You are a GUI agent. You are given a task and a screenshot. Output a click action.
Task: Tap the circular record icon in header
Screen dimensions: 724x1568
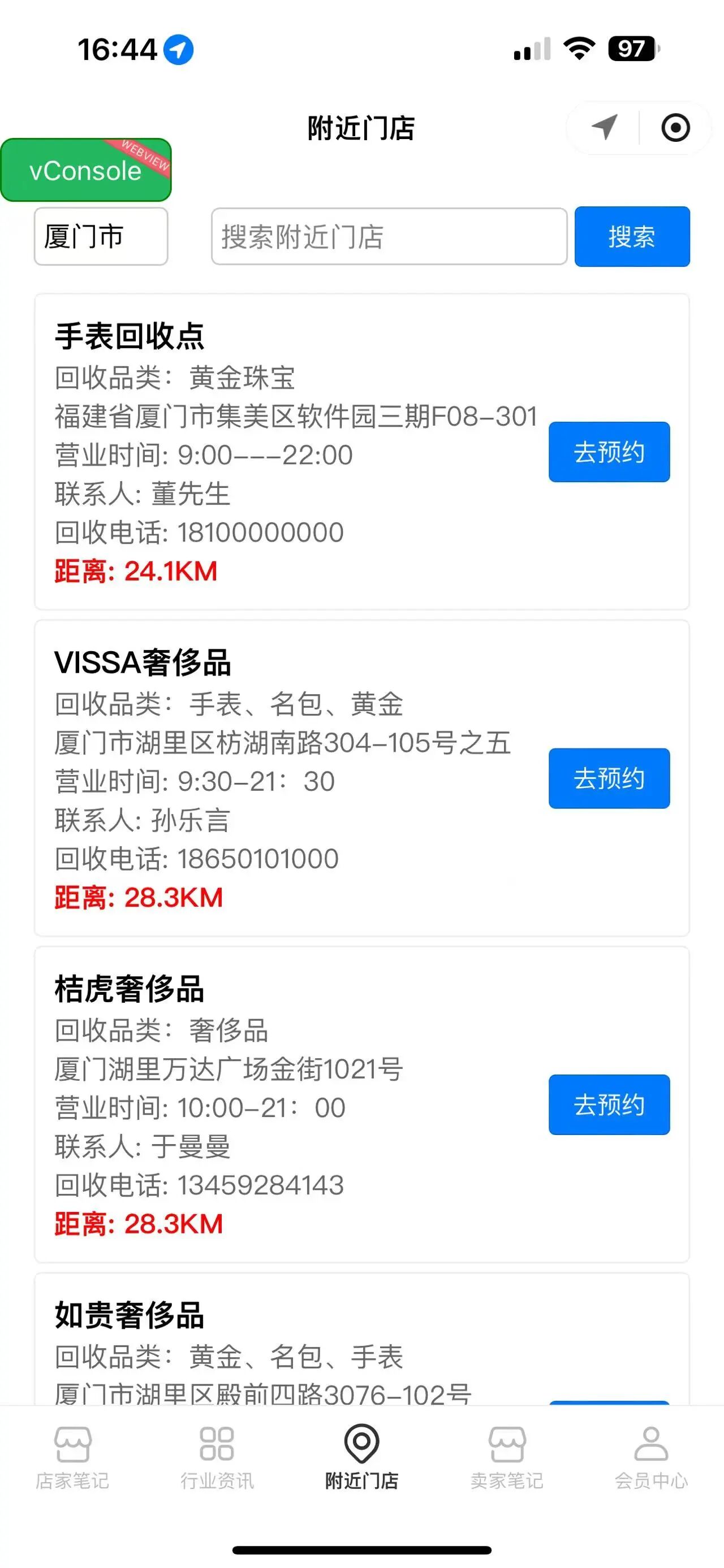[x=675, y=128]
